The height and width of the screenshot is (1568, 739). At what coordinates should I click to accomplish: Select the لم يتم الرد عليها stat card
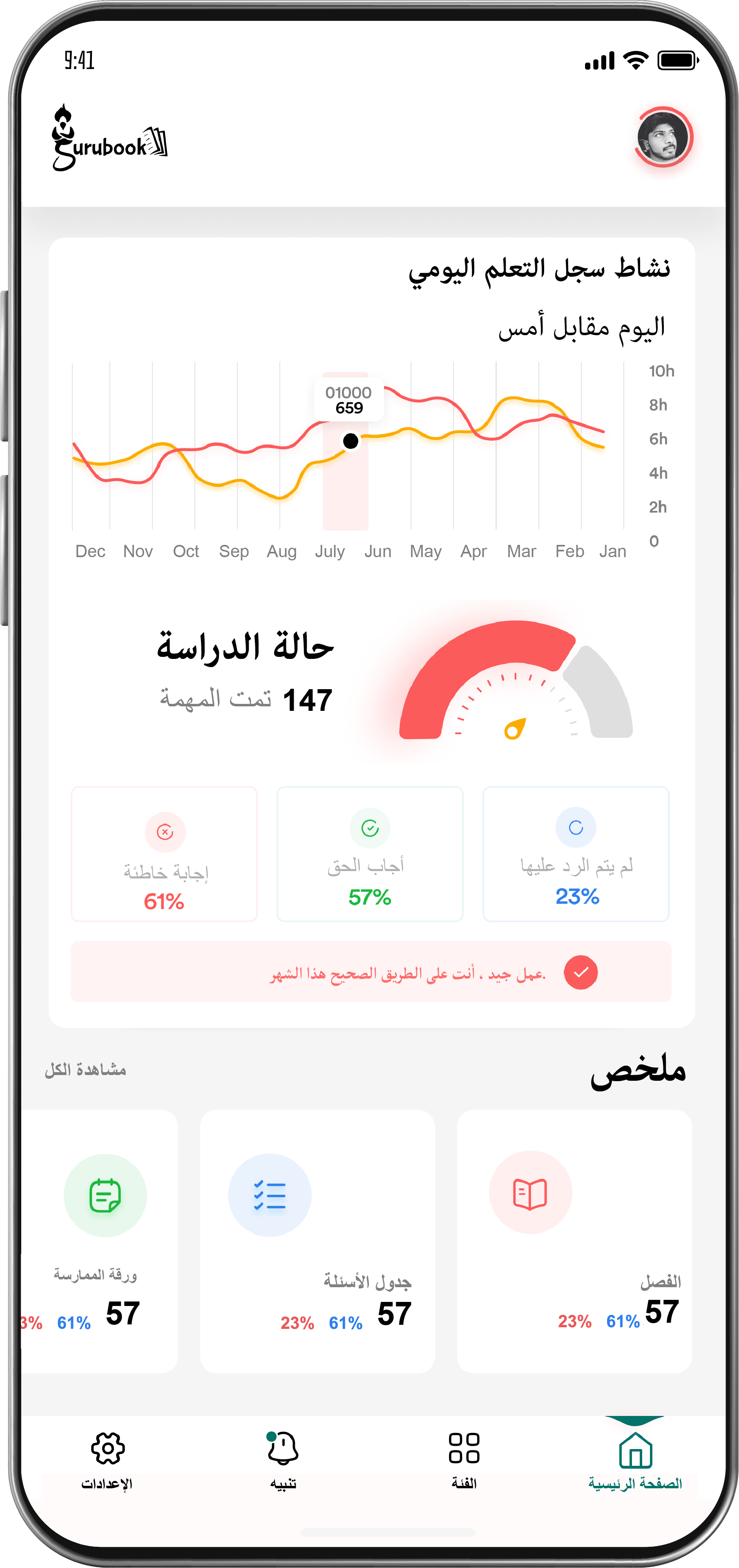[575, 853]
